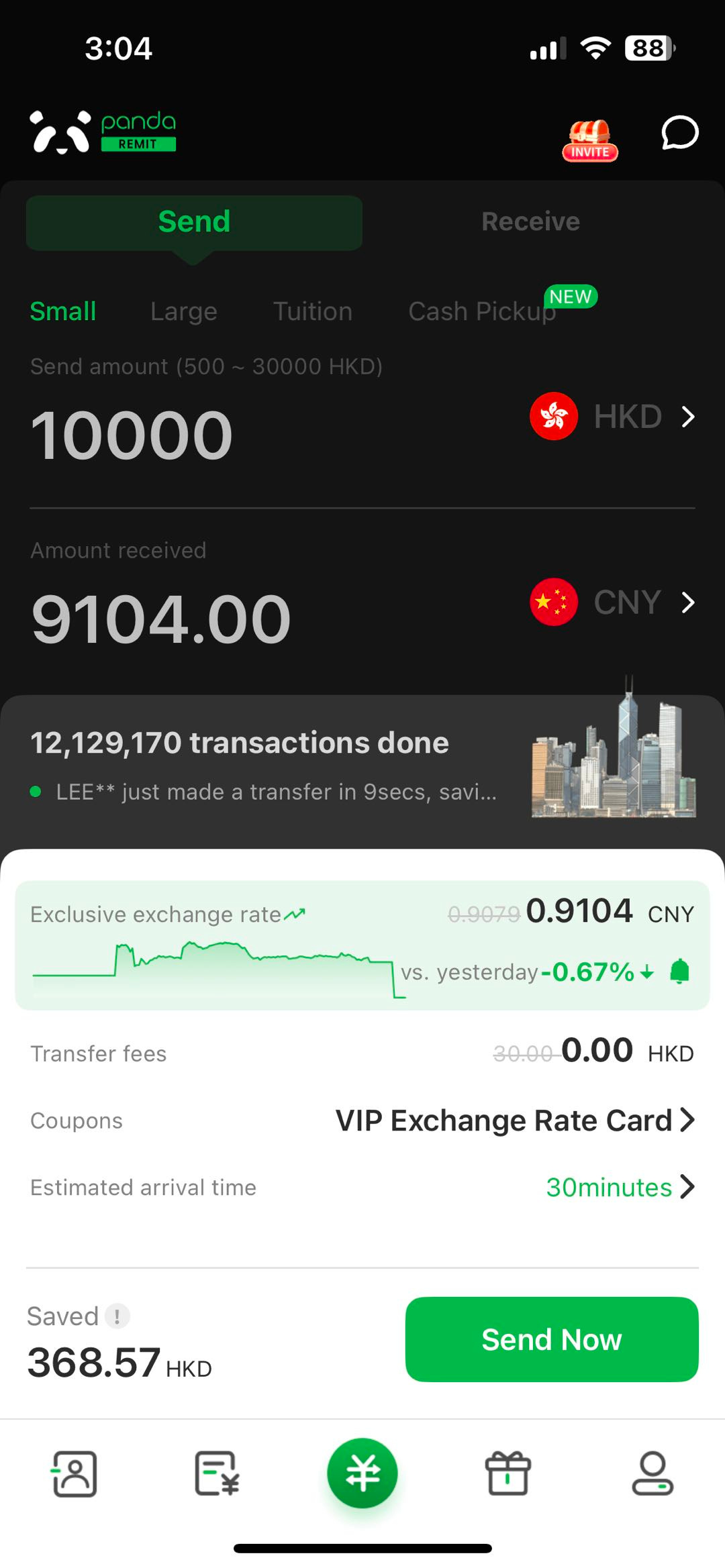
Task: Set a rate alert with the bell
Action: coord(680,971)
